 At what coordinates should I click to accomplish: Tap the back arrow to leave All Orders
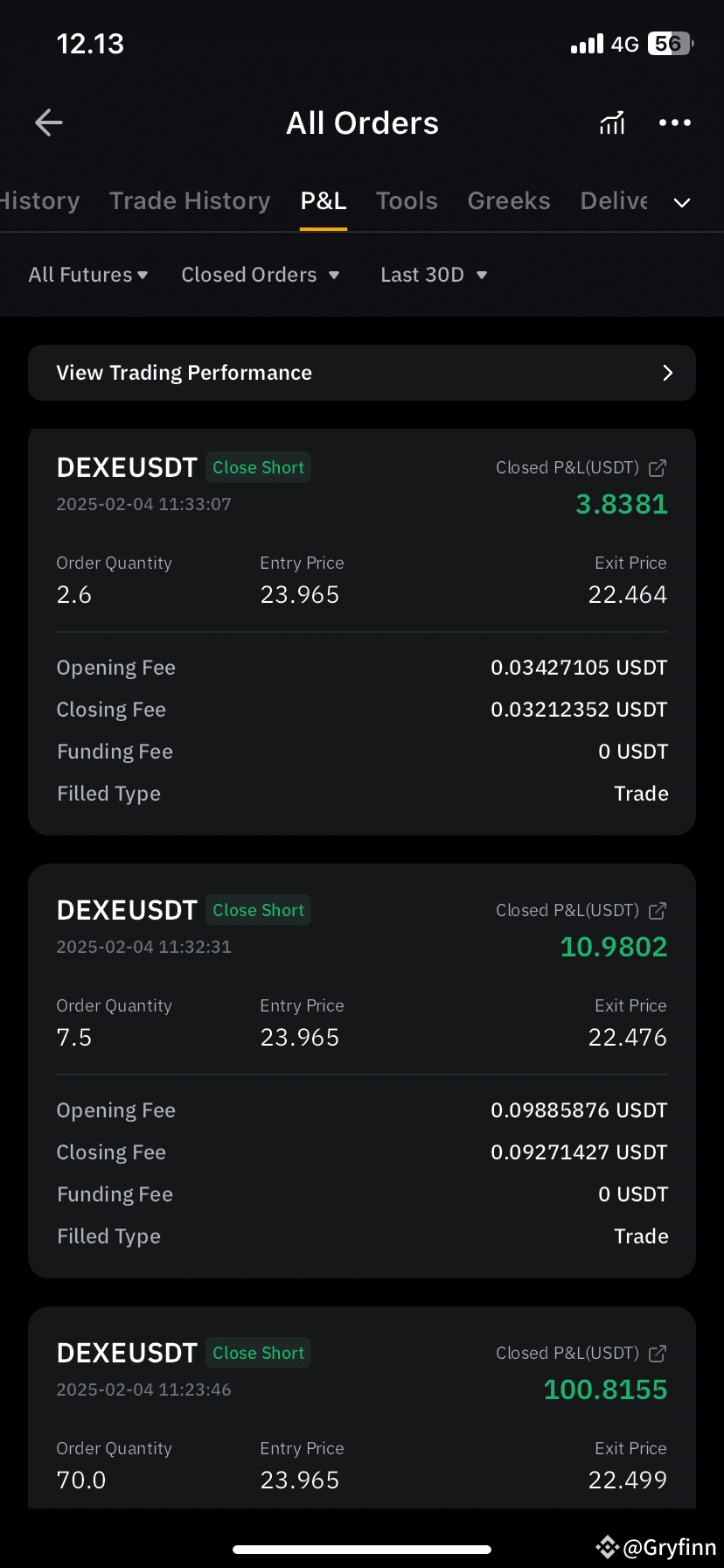(x=48, y=122)
